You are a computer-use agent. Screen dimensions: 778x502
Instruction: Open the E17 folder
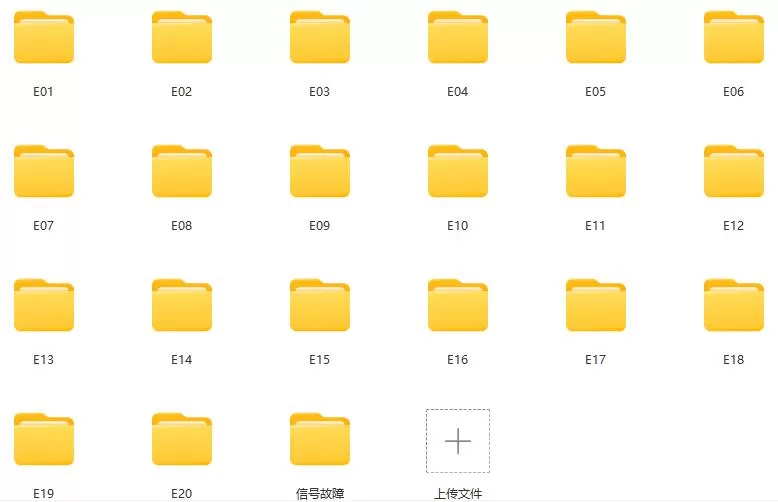click(x=596, y=306)
